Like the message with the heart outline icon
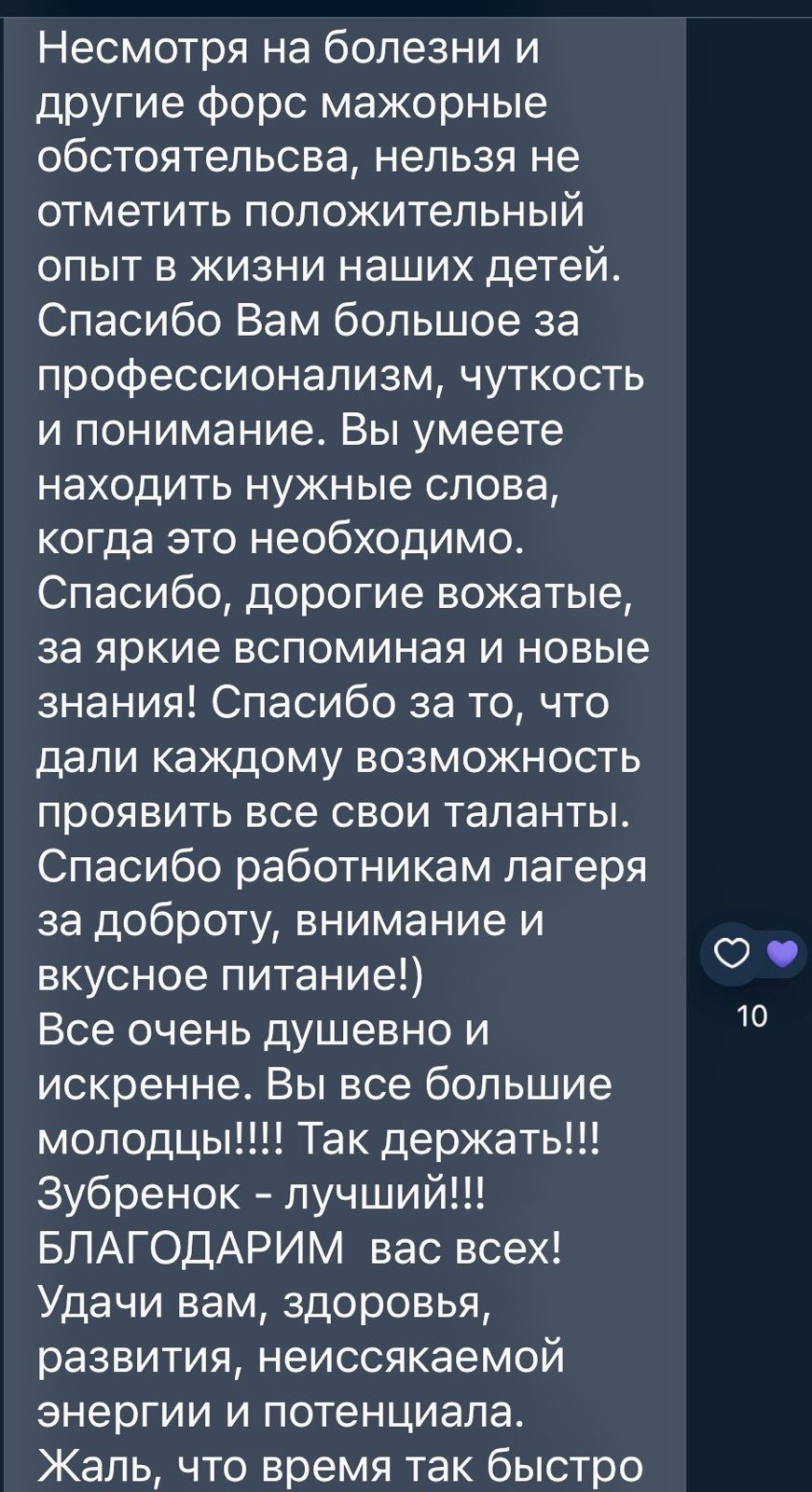 (x=730, y=954)
